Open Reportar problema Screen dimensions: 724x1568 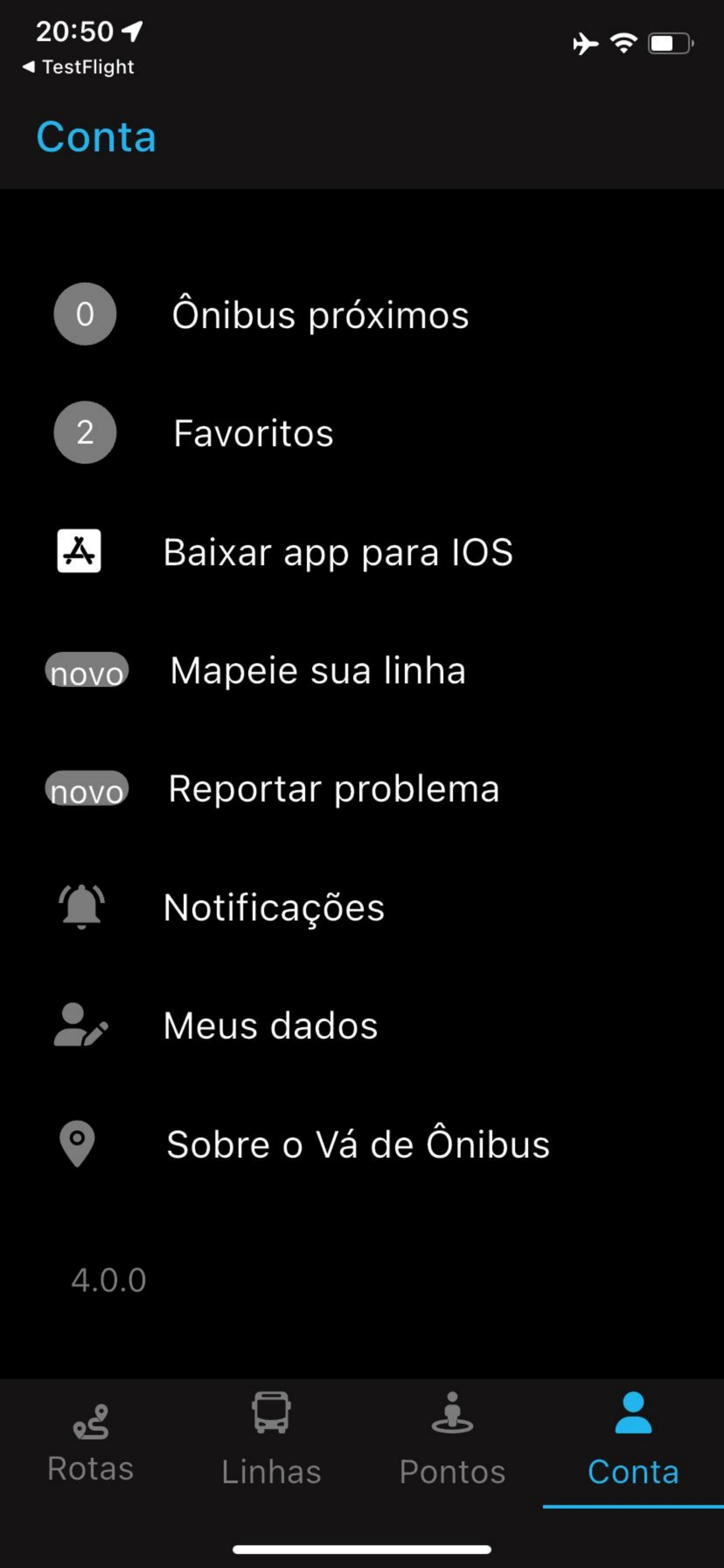click(x=362, y=789)
